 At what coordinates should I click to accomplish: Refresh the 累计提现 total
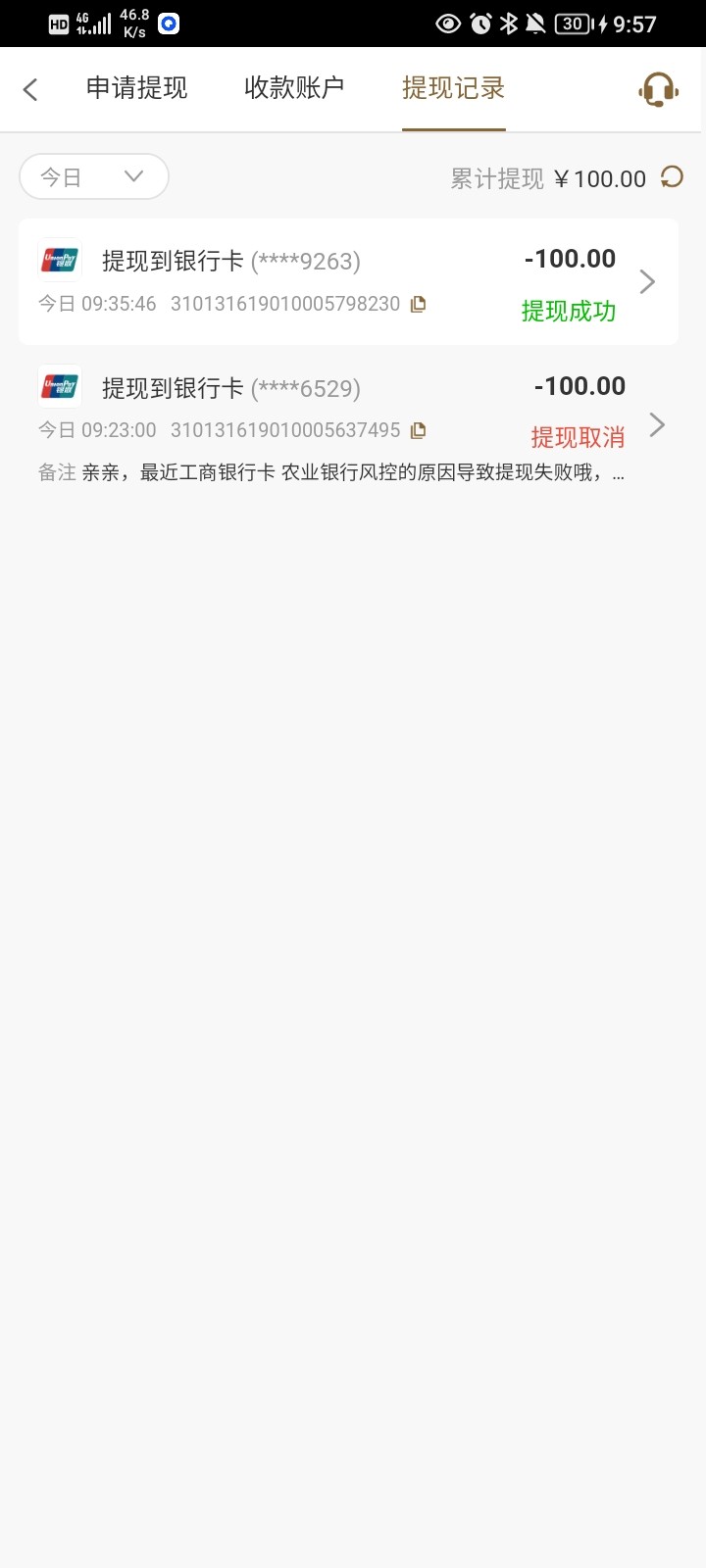coord(672,177)
